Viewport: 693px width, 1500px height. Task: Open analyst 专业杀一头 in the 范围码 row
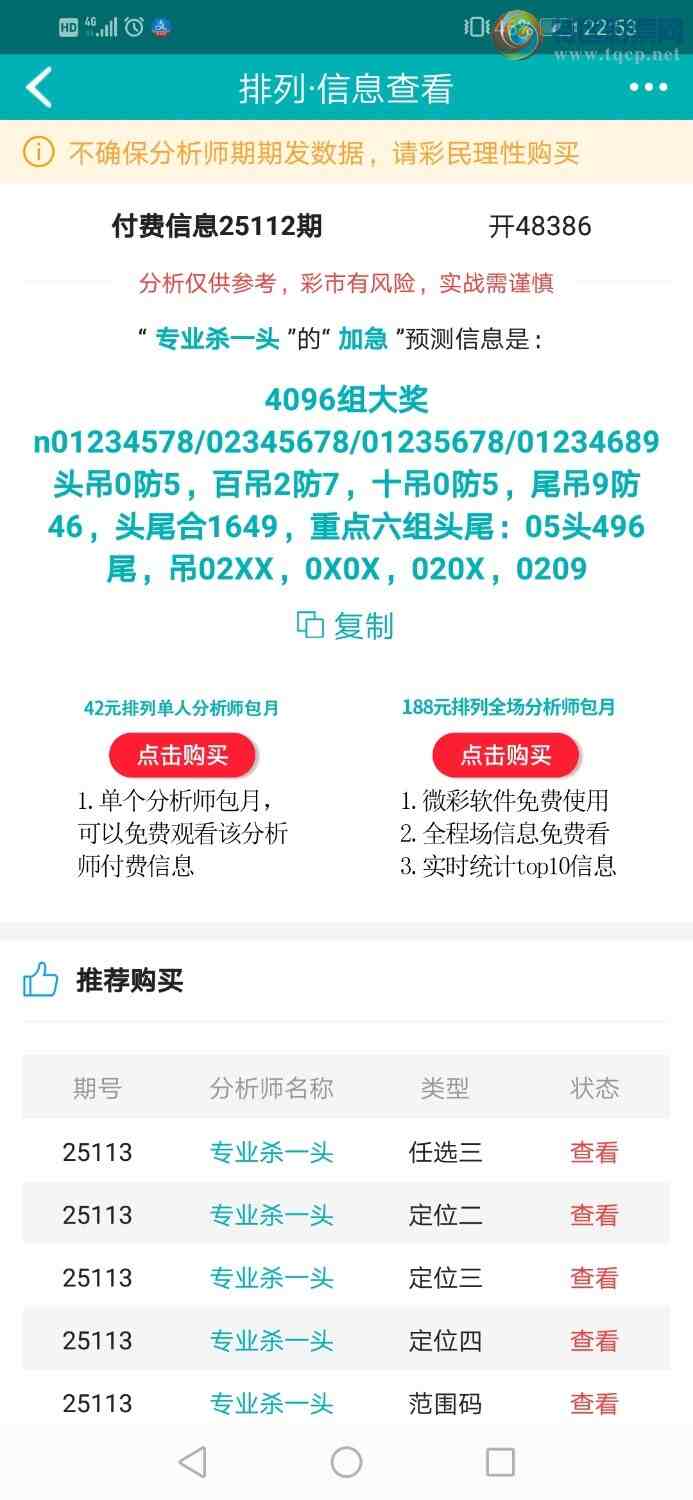pyautogui.click(x=271, y=1403)
